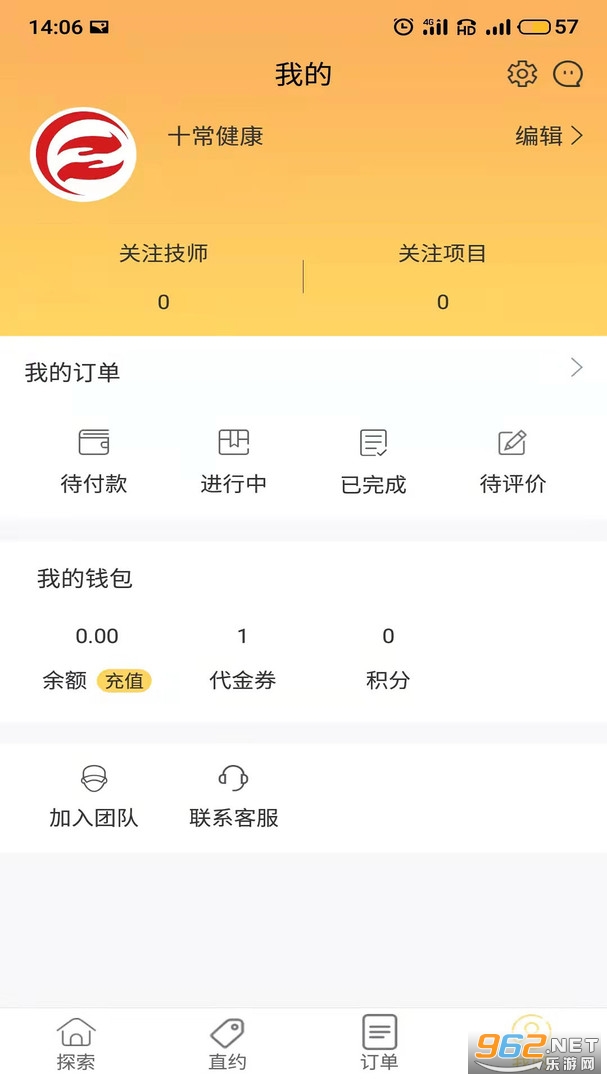Image resolution: width=607 pixels, height=1080 pixels.
Task: View 积分 points
Action: pos(388,658)
